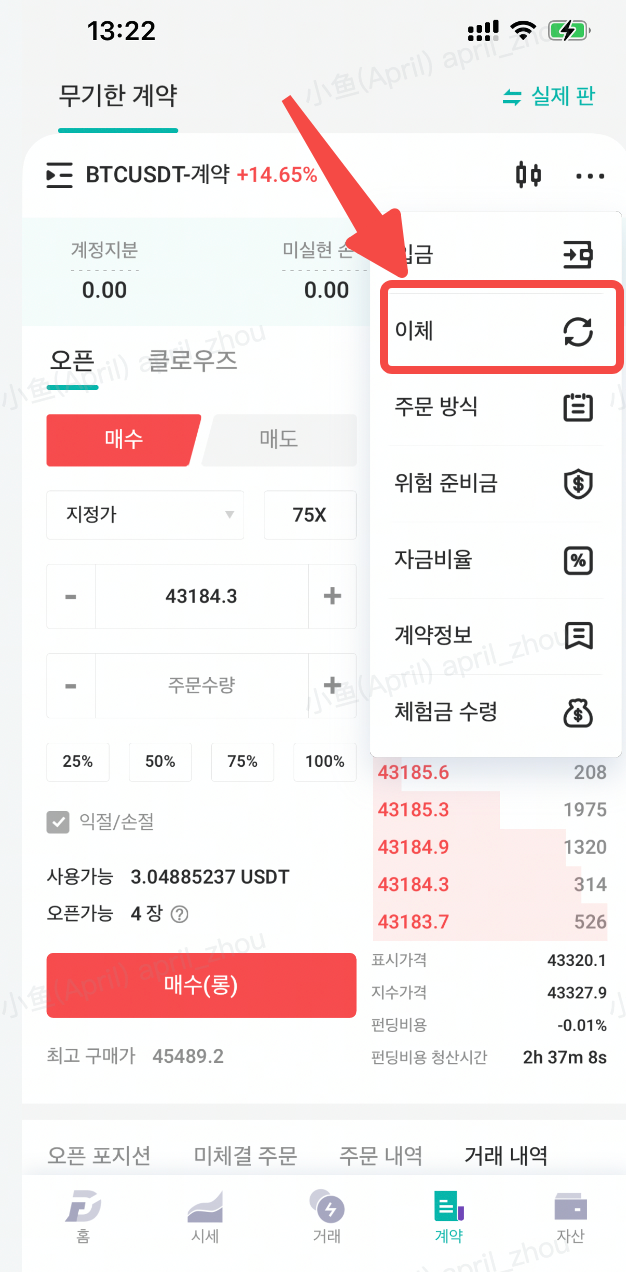
Task: Tap the three-dot overflow menu
Action: click(x=590, y=177)
